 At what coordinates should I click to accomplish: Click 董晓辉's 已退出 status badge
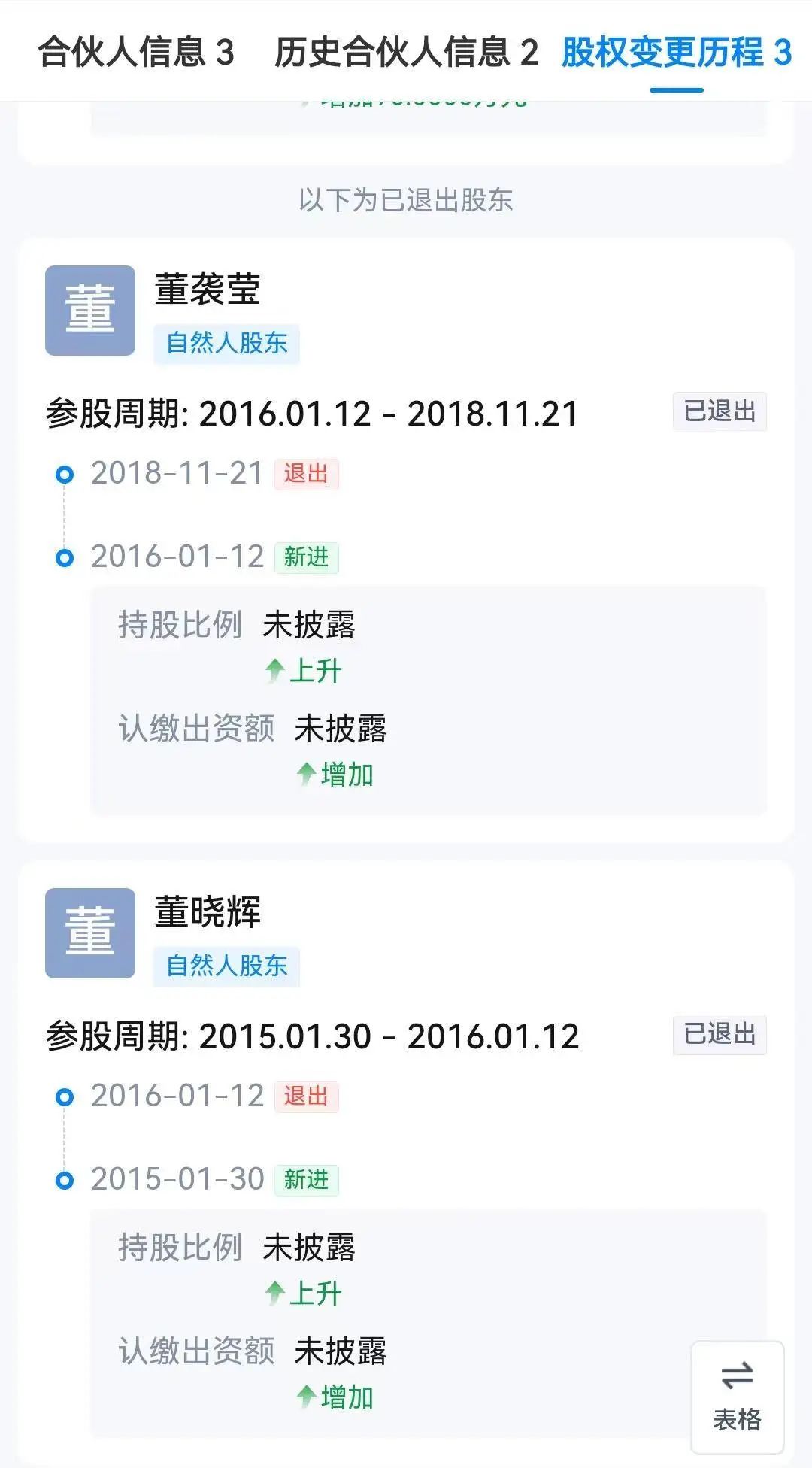[x=719, y=1036]
